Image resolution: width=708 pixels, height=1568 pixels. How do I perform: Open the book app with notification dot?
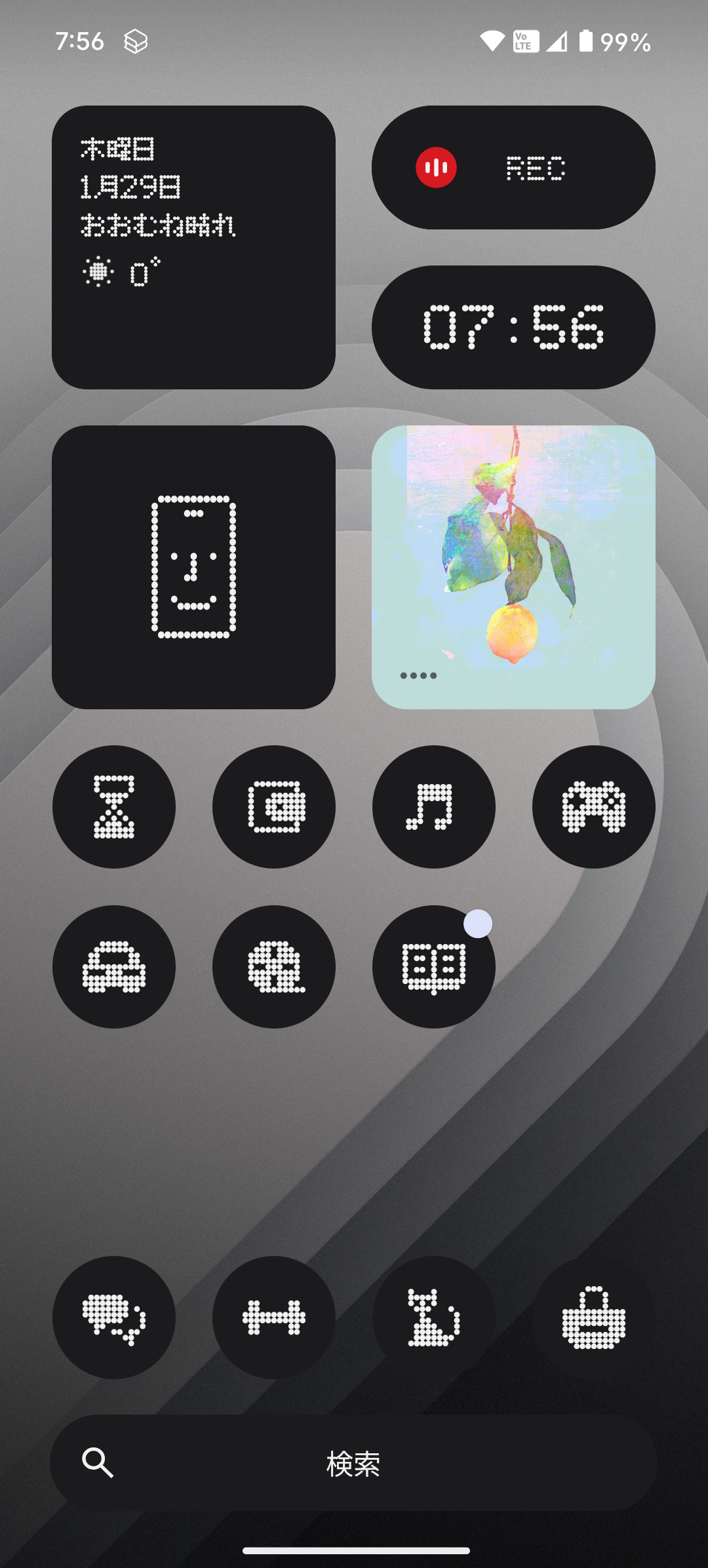(x=434, y=967)
